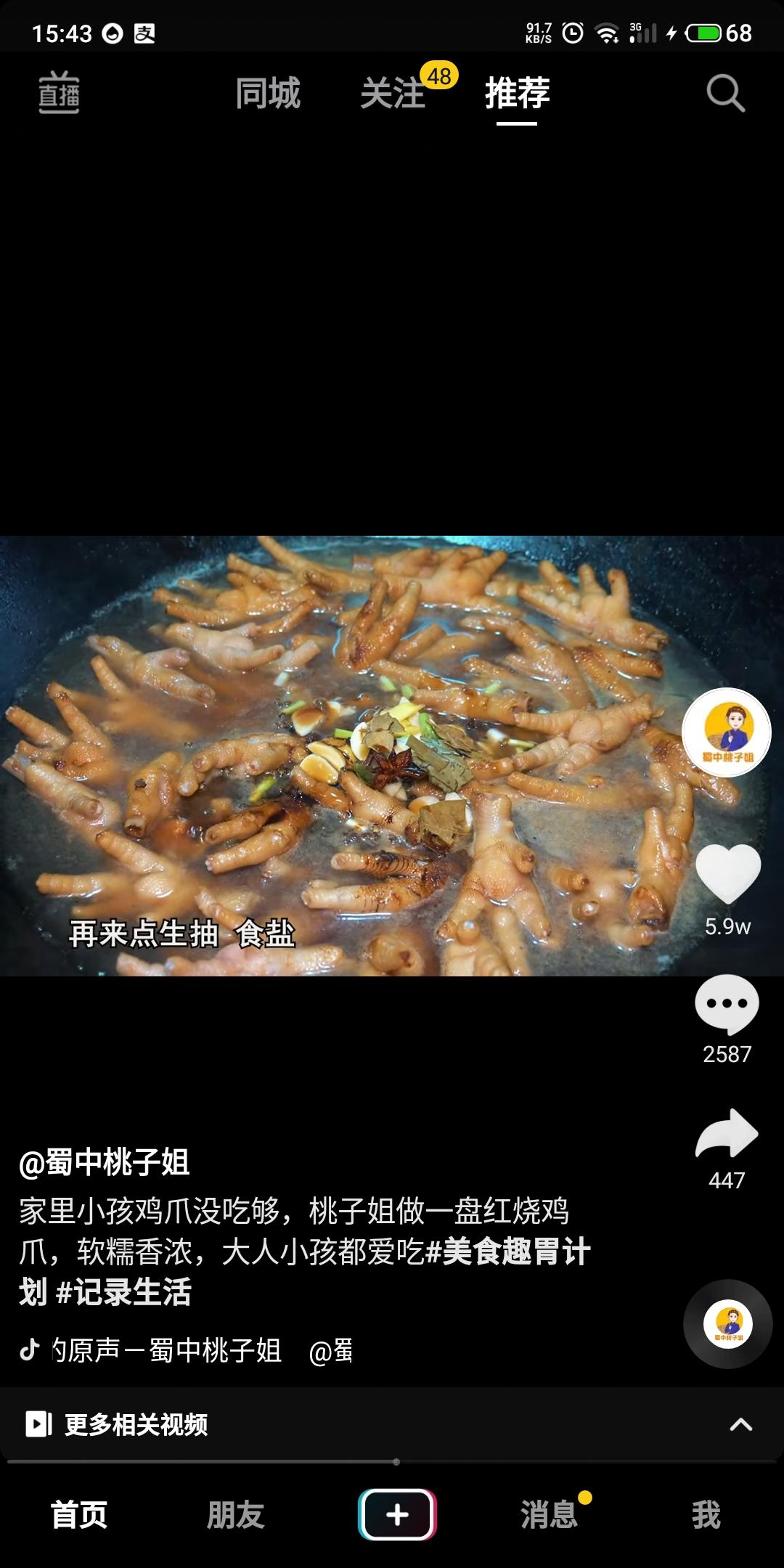Select the 推荐 tab
784x1568 pixels.
[x=517, y=94]
